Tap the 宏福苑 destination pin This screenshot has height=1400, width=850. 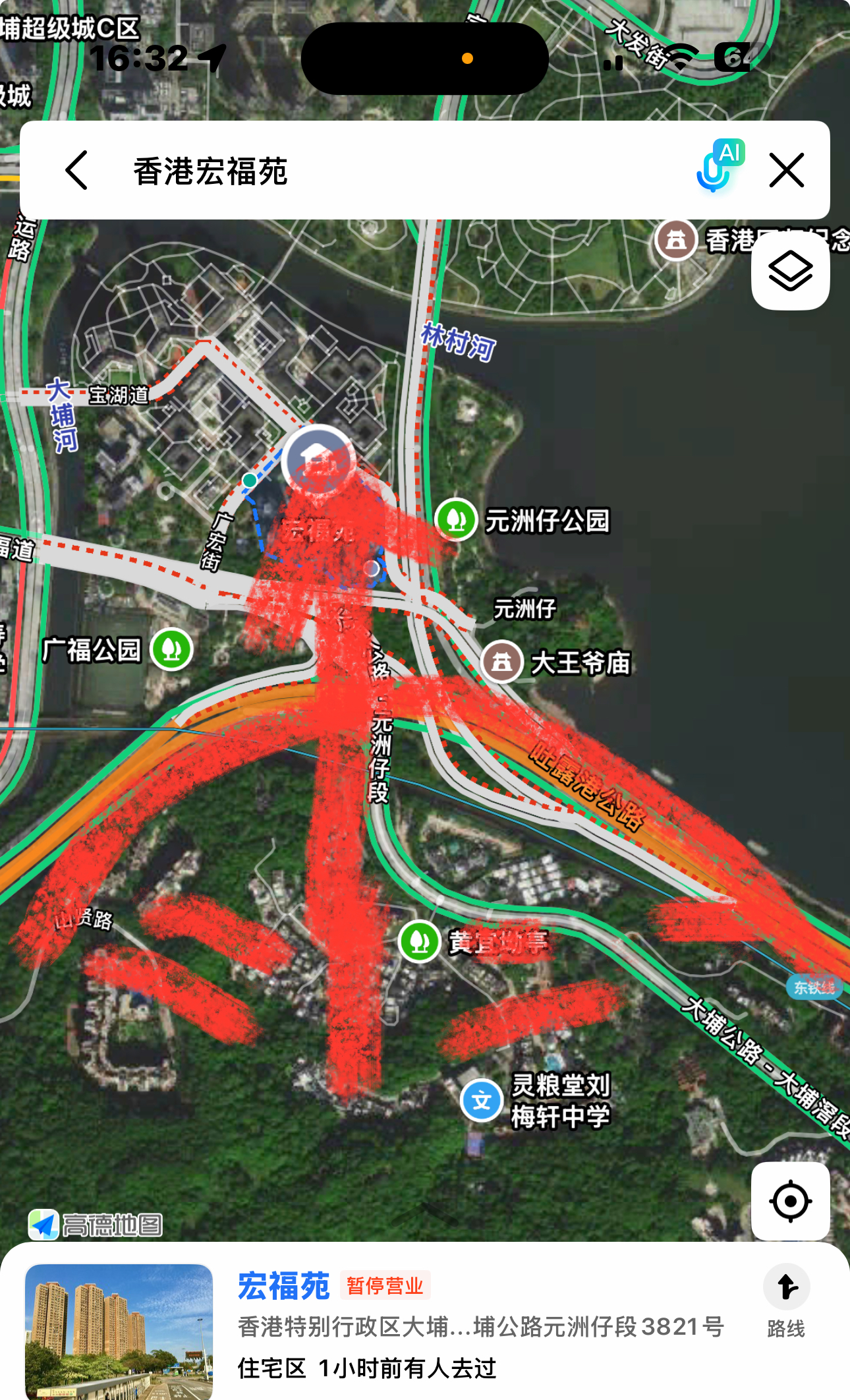tap(319, 459)
